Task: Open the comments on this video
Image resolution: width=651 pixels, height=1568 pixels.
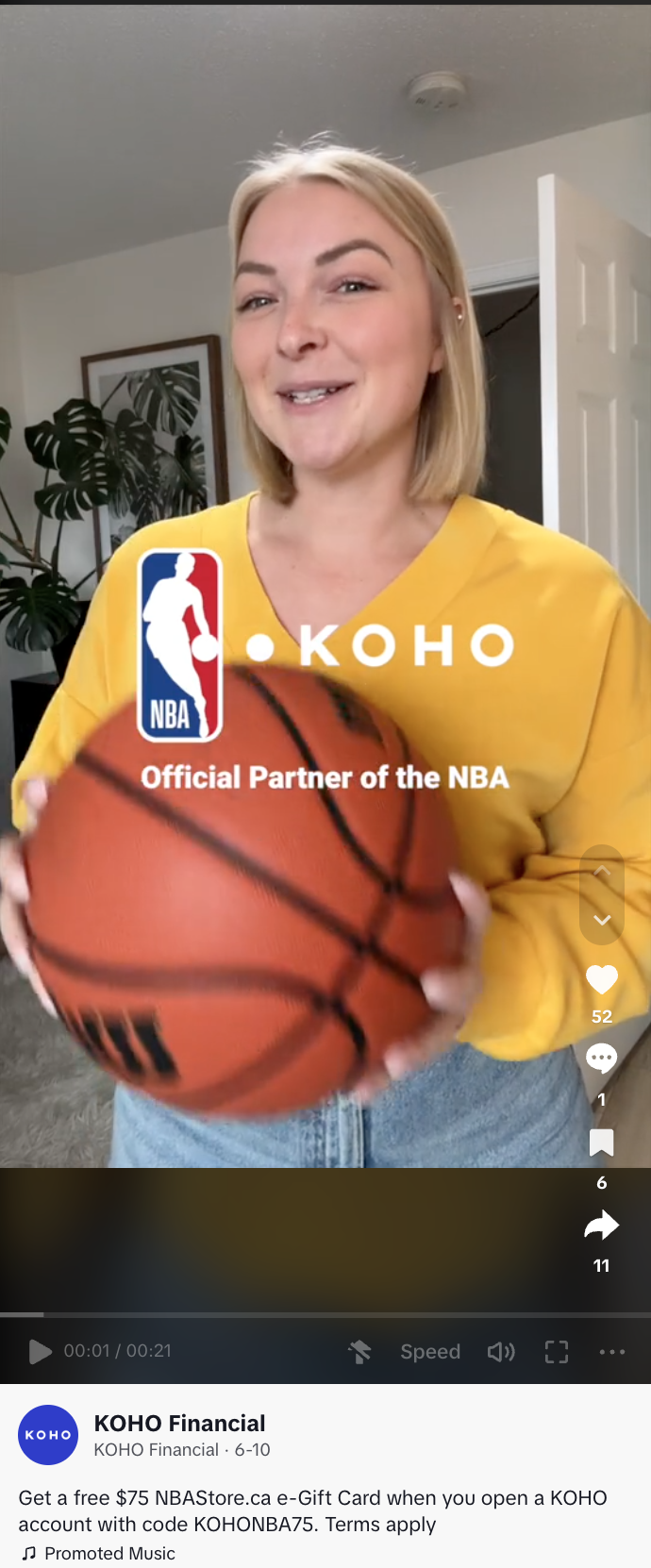Action: tap(602, 1058)
